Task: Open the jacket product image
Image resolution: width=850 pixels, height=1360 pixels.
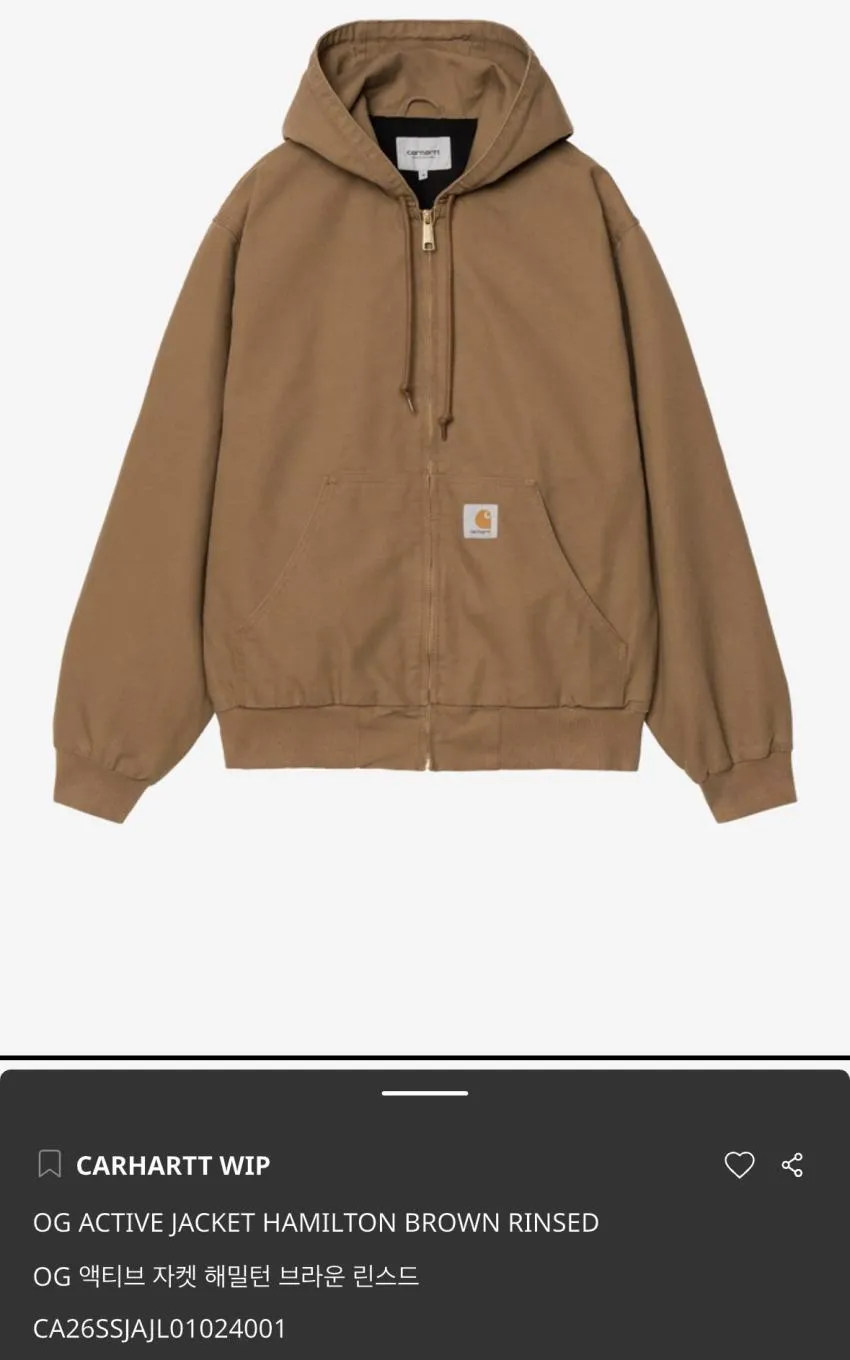Action: tap(425, 425)
